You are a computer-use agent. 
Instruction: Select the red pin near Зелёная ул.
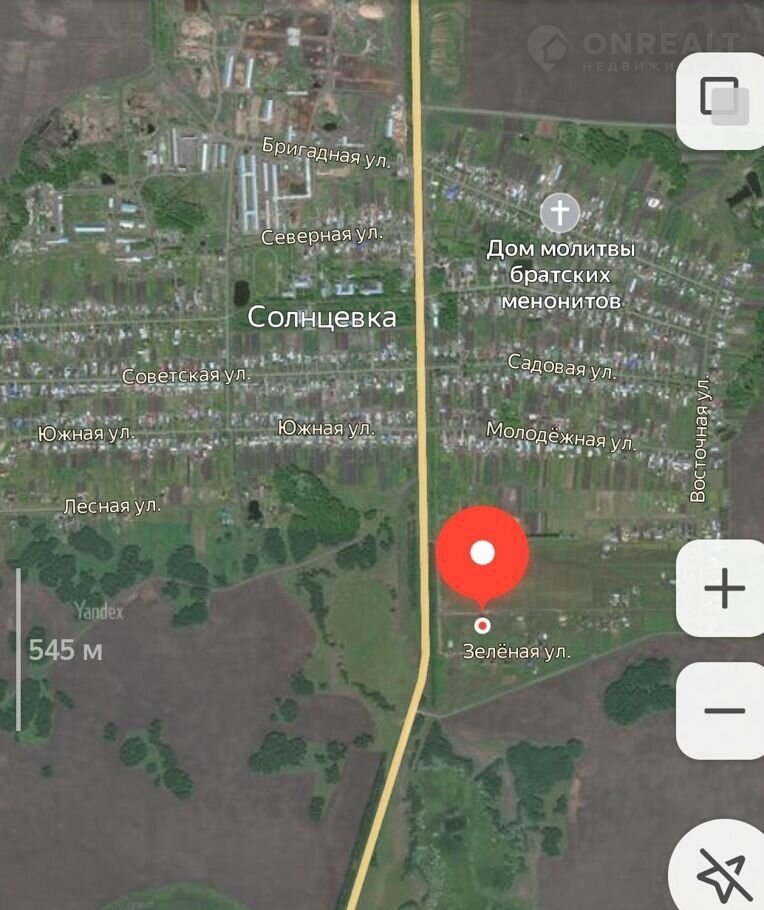point(482,554)
